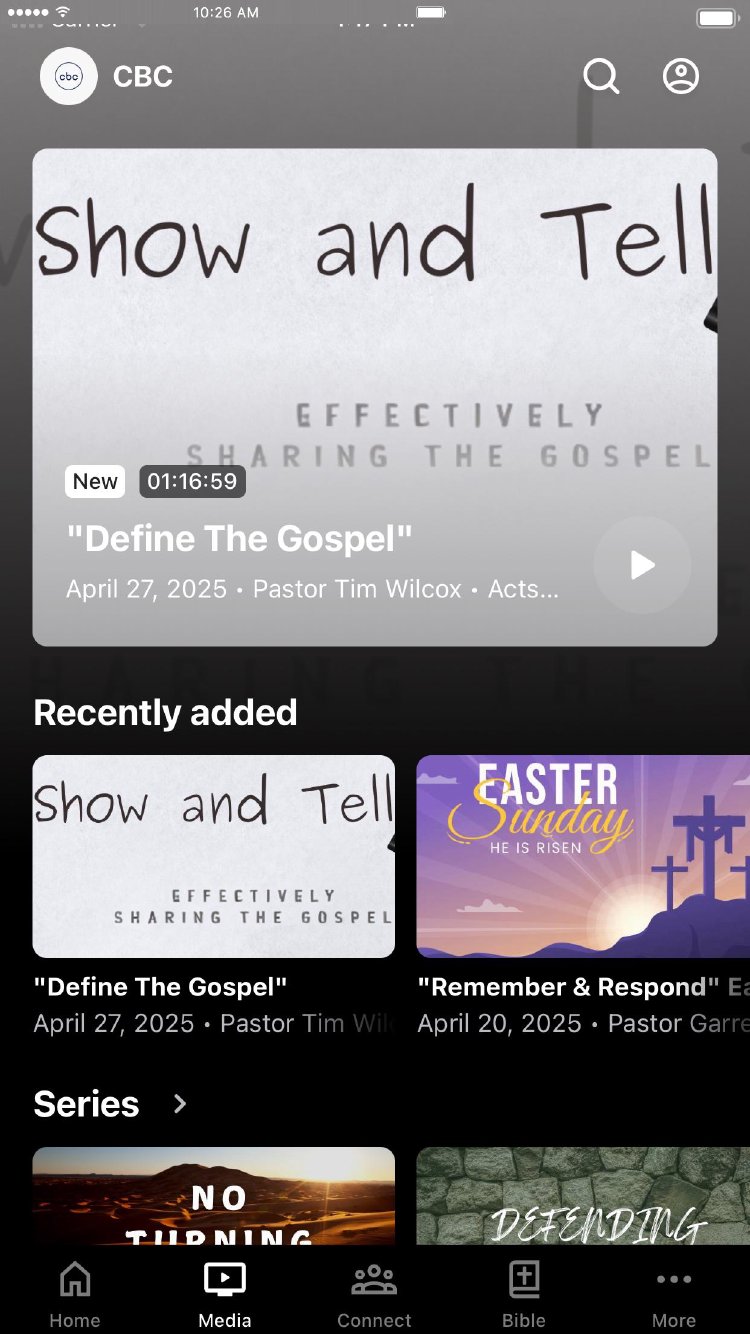Open the Defending series card
This screenshot has width=750, height=1334.
tap(582, 1196)
